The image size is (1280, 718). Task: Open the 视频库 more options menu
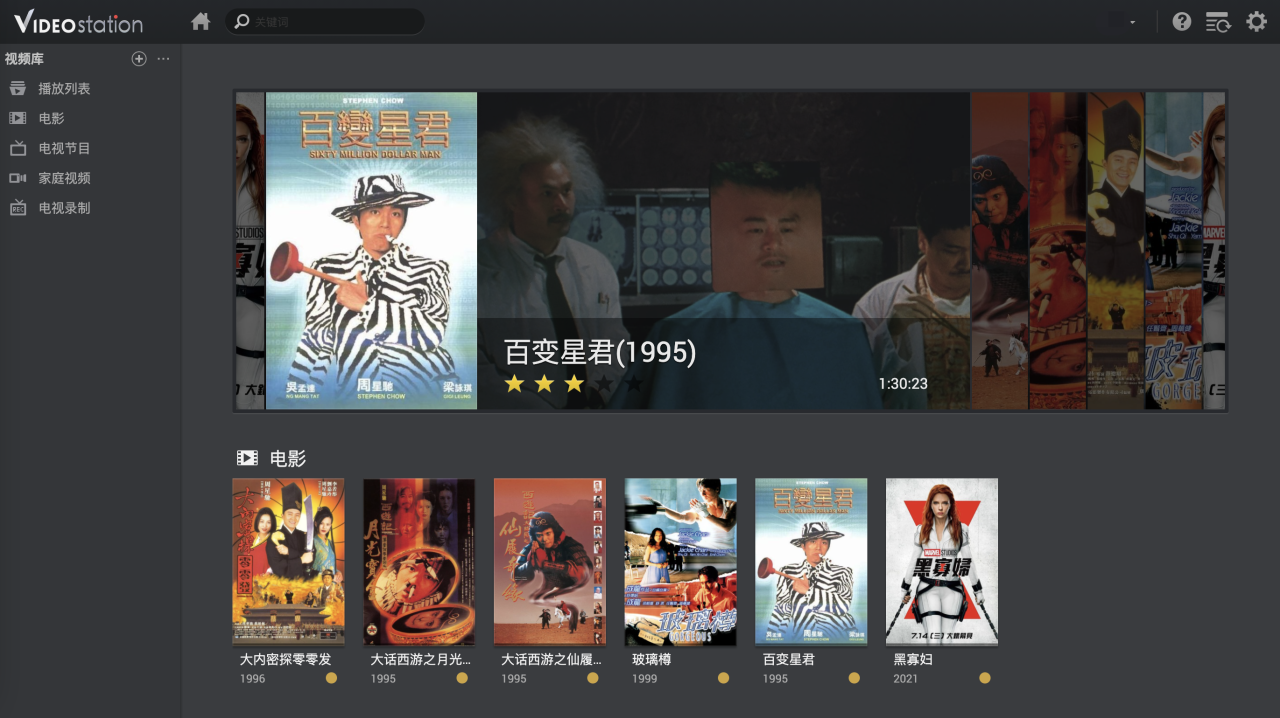point(163,59)
